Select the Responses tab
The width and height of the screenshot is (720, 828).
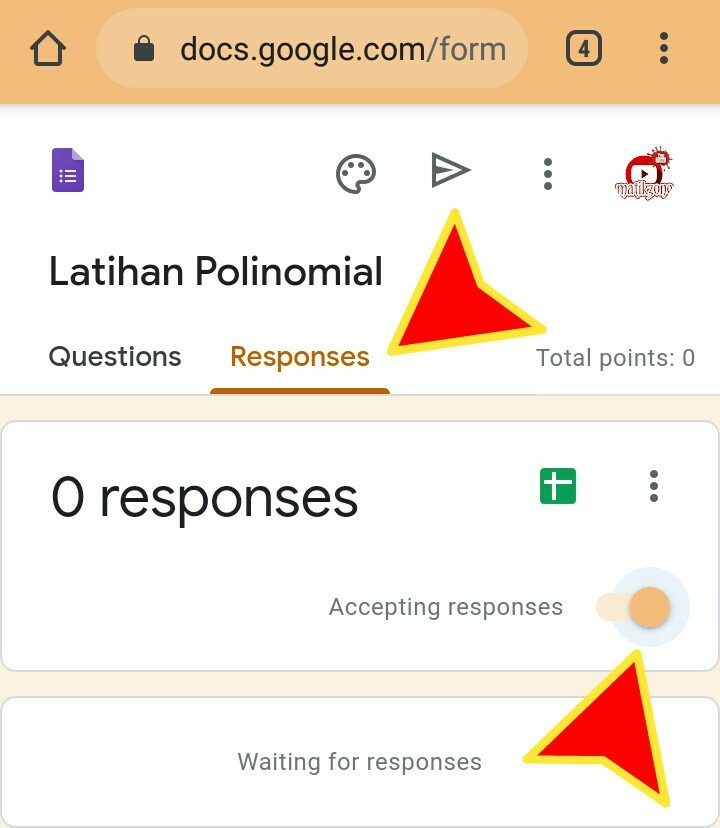(x=300, y=357)
